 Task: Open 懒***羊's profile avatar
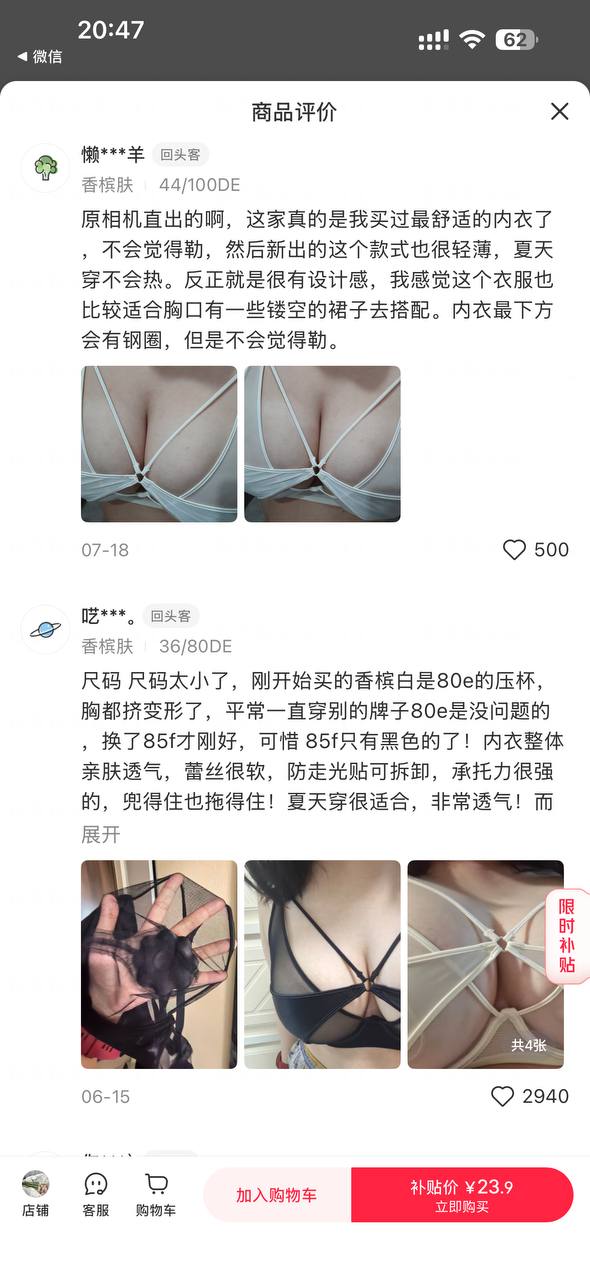click(x=45, y=167)
